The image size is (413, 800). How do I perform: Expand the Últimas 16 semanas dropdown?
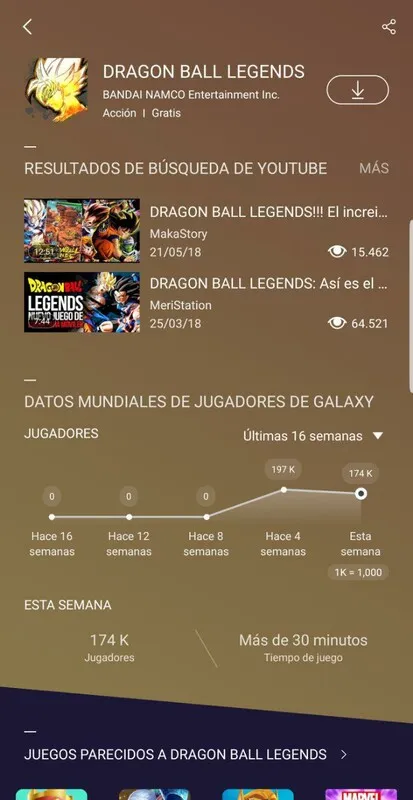(x=313, y=436)
